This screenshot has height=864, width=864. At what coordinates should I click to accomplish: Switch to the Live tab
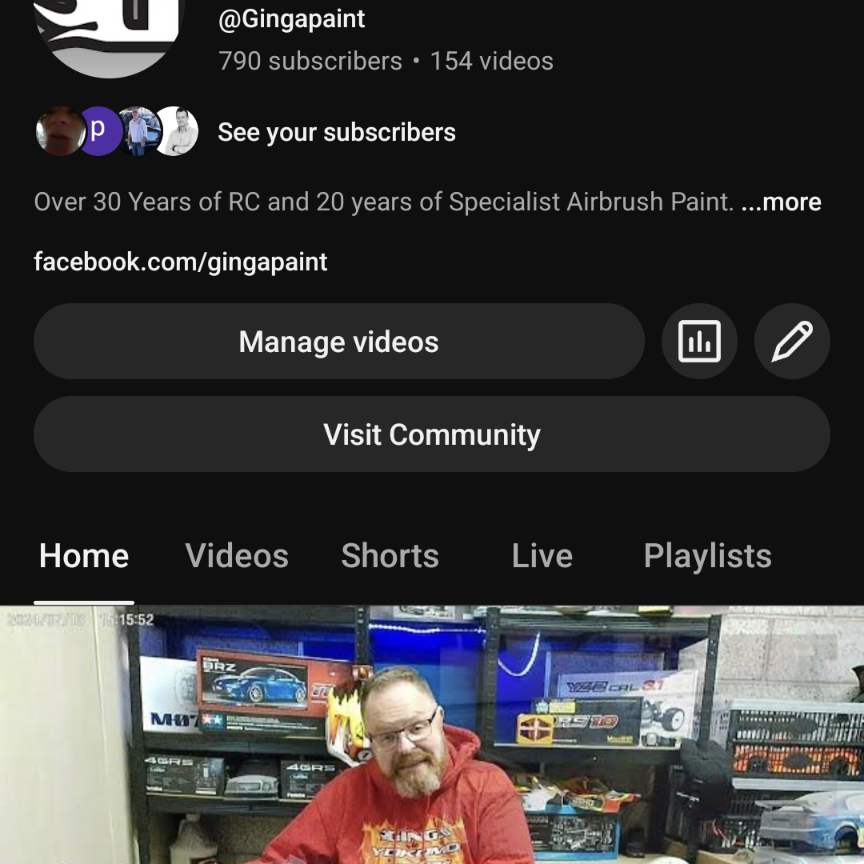542,556
